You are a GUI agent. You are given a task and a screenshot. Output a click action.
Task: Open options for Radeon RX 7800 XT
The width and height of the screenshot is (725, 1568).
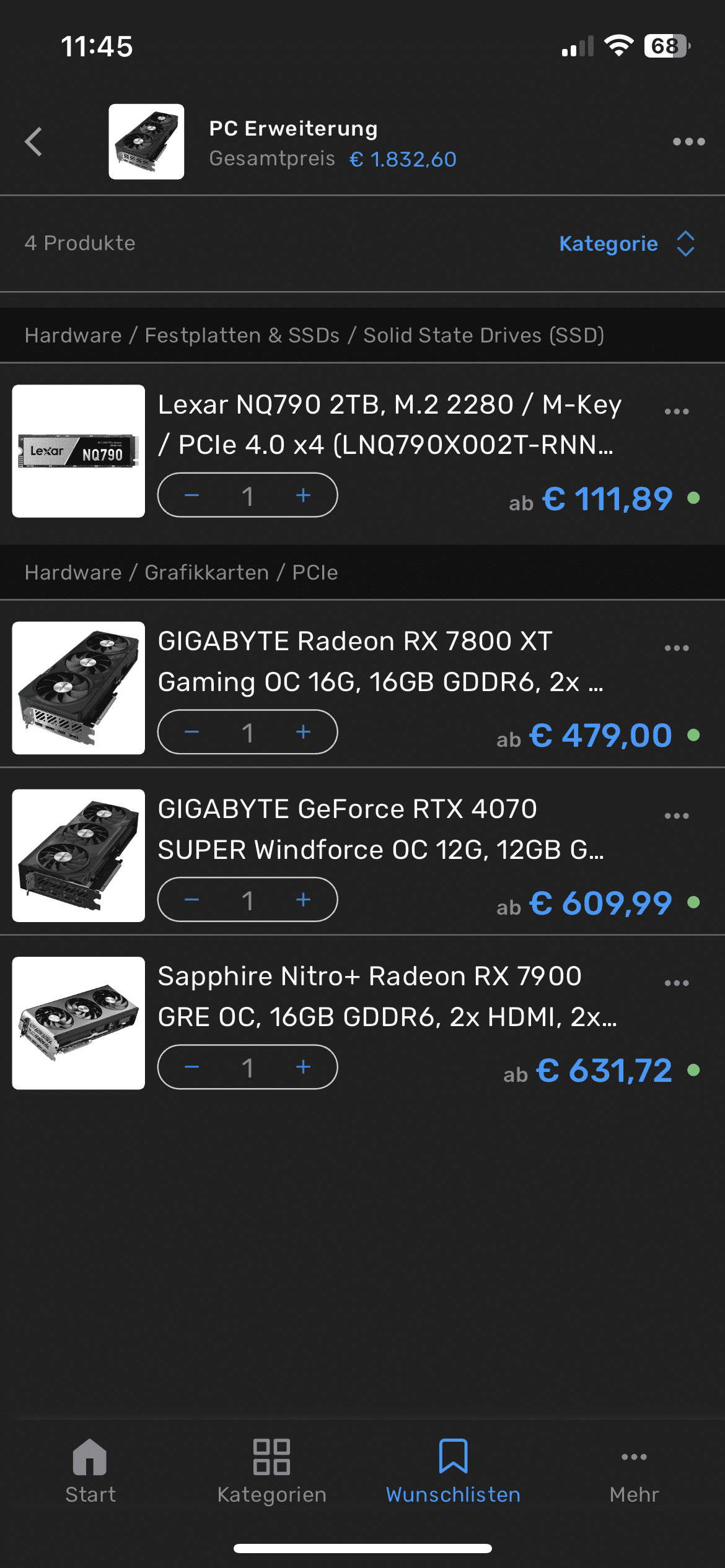pos(676,648)
